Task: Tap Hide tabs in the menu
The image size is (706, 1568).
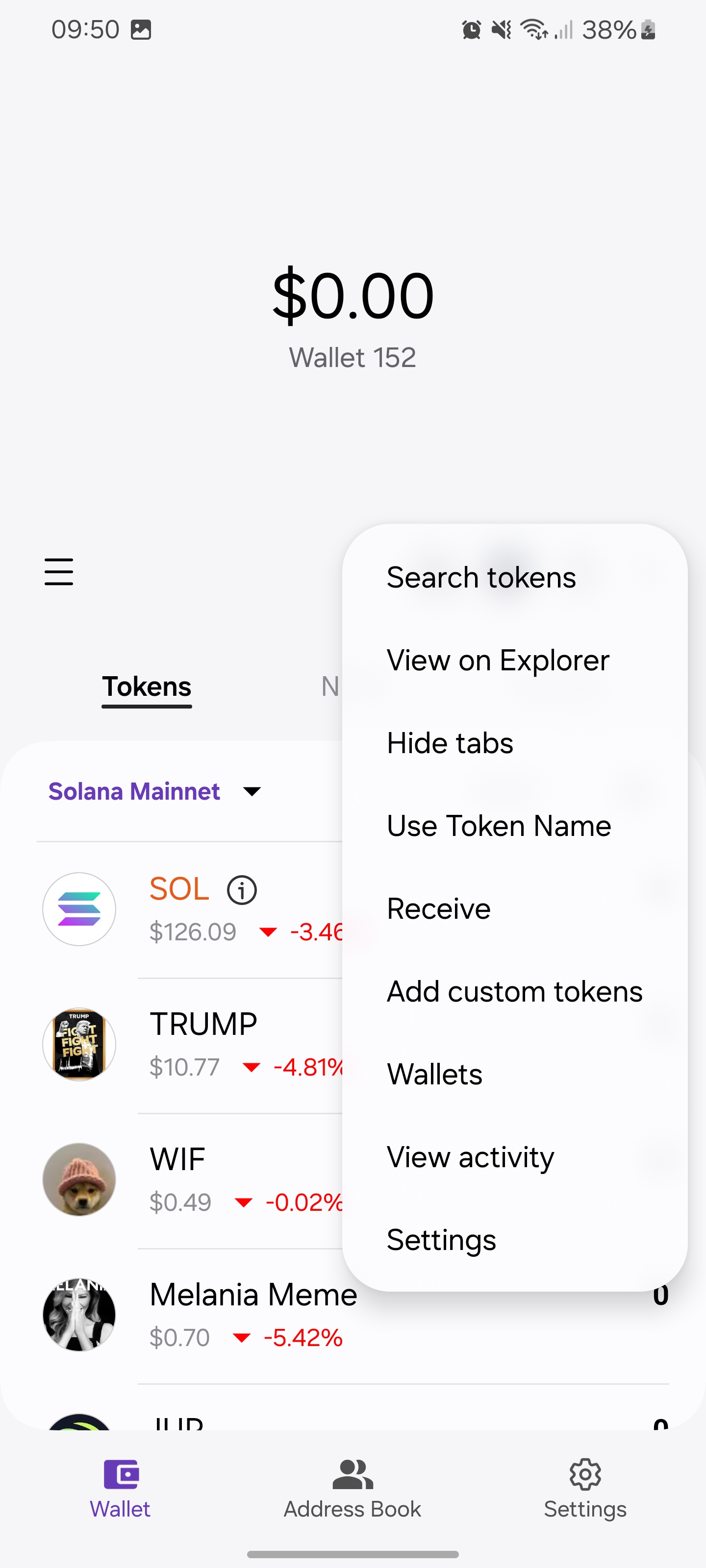Action: coord(450,743)
